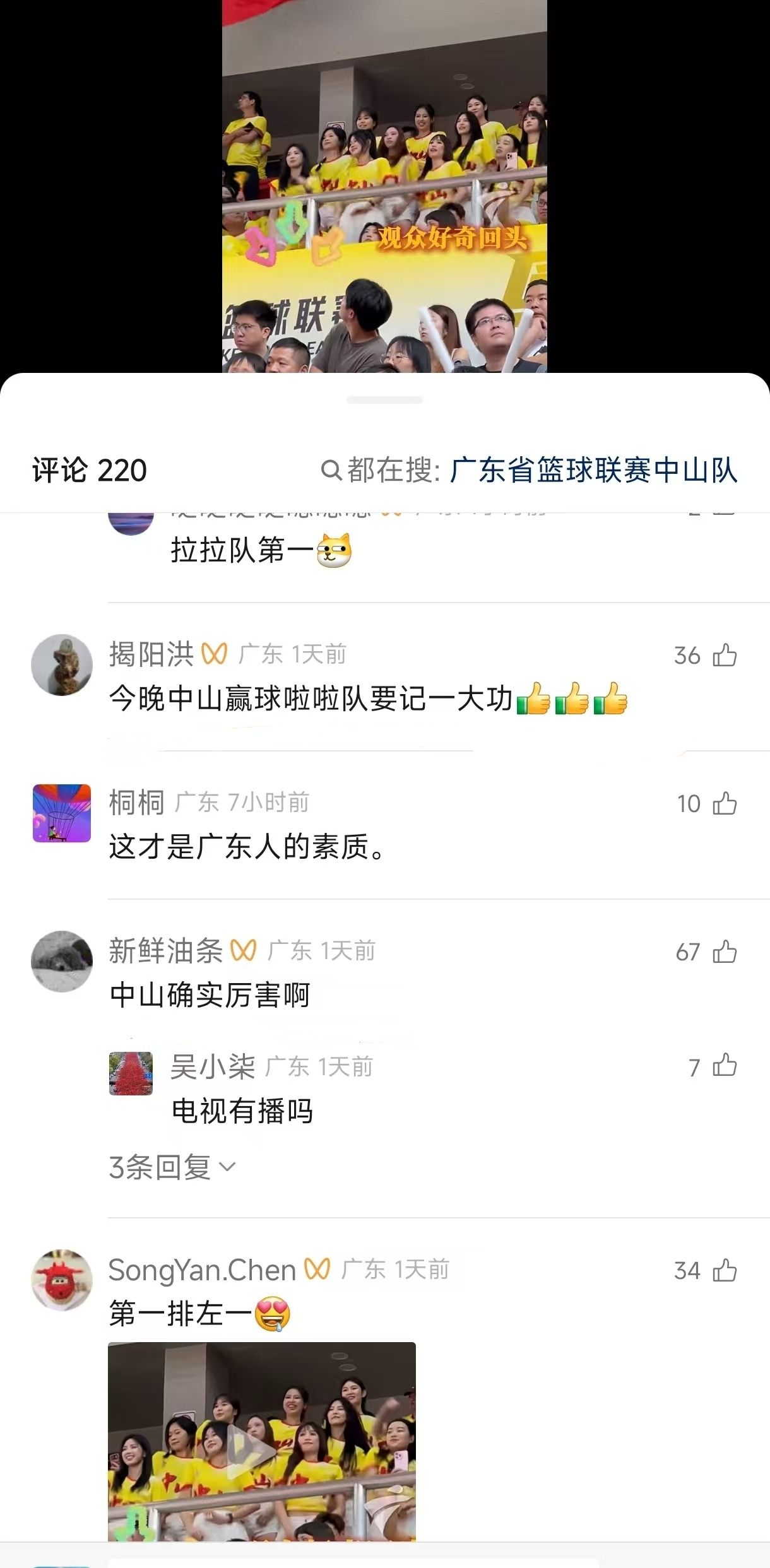Like 桐桐's comment
The height and width of the screenshot is (1568, 770).
coord(725,803)
